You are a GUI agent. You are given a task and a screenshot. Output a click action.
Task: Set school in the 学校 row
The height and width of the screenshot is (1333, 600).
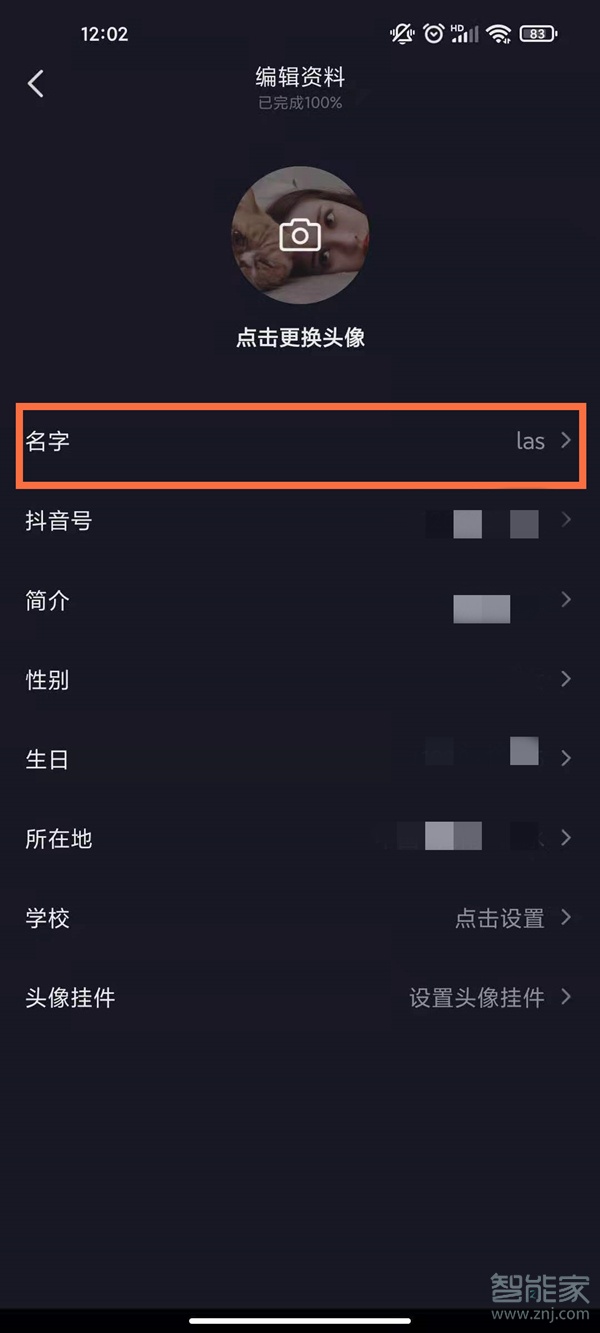tap(300, 918)
